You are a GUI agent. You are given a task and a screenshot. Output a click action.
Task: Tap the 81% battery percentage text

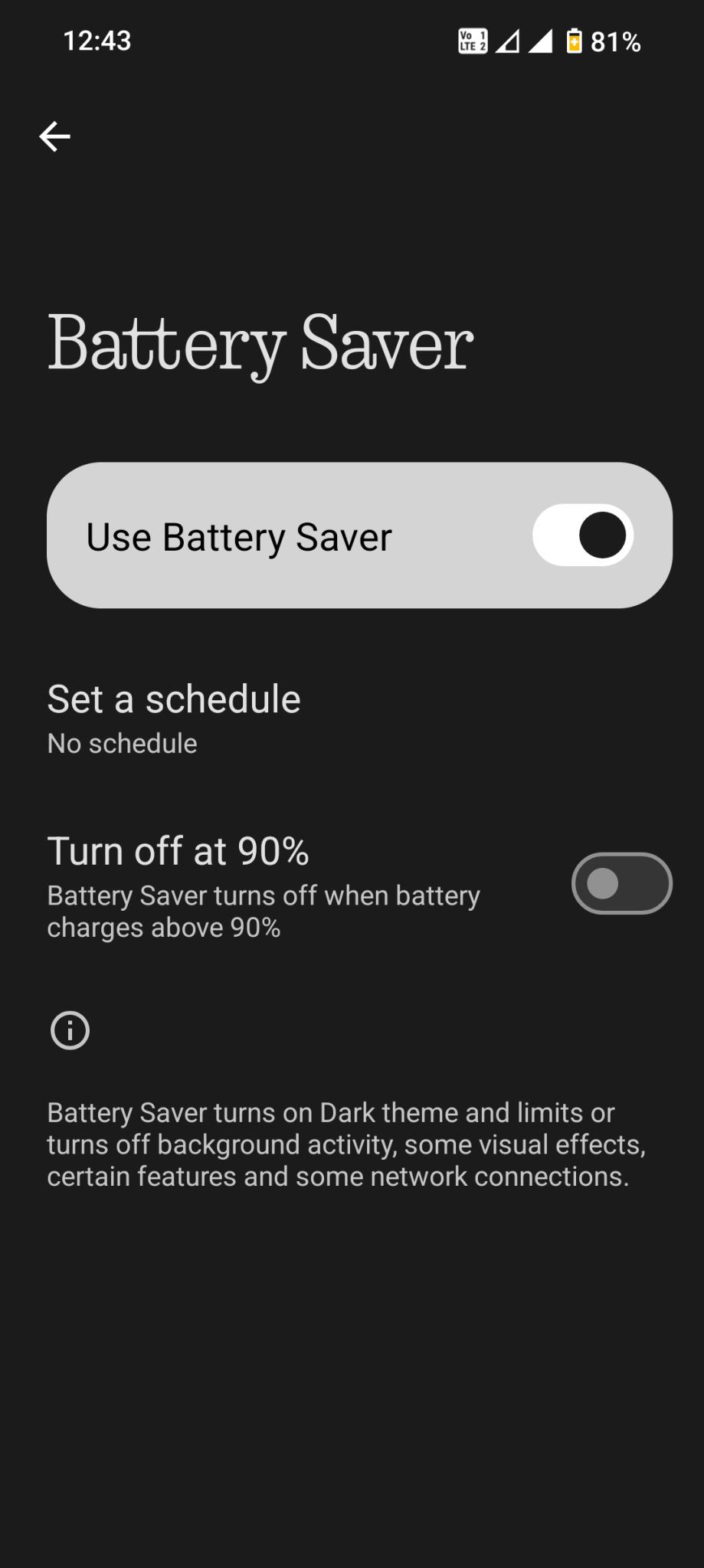615,41
